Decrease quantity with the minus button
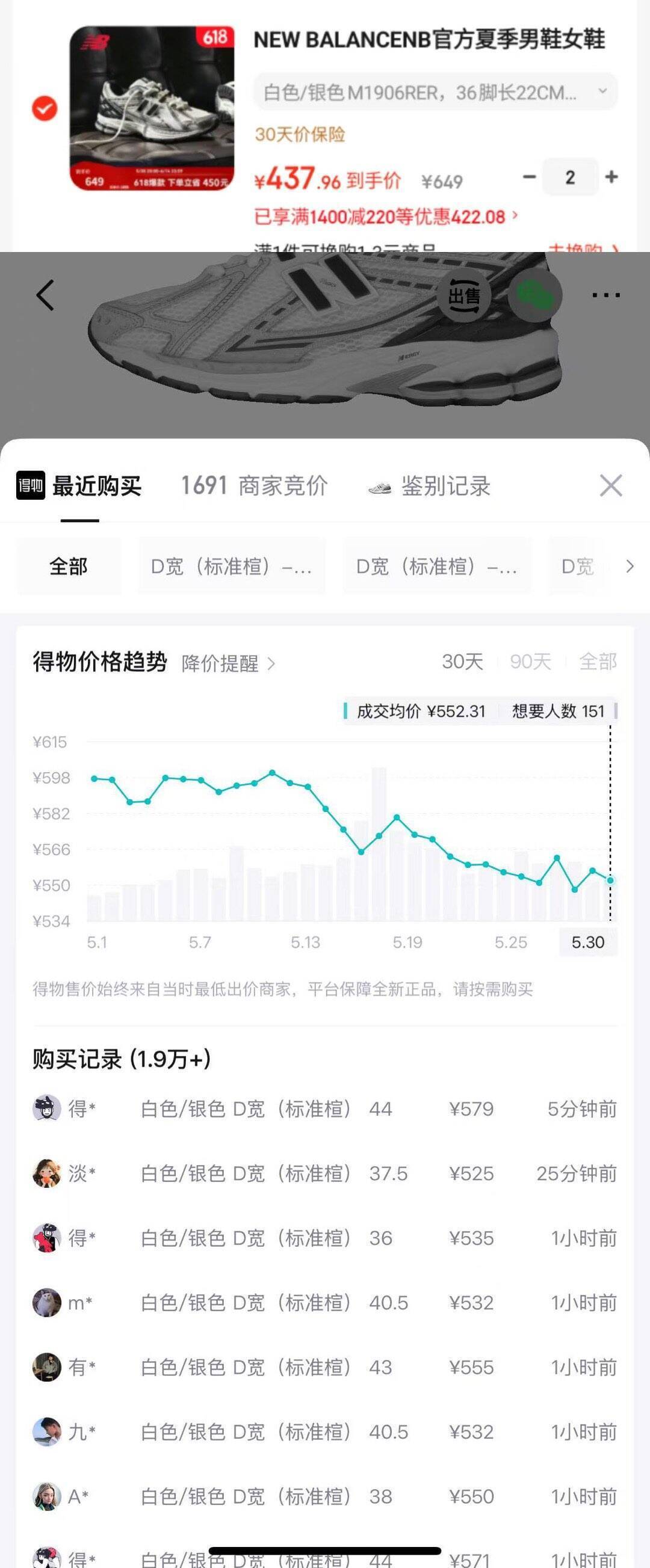 (529, 177)
